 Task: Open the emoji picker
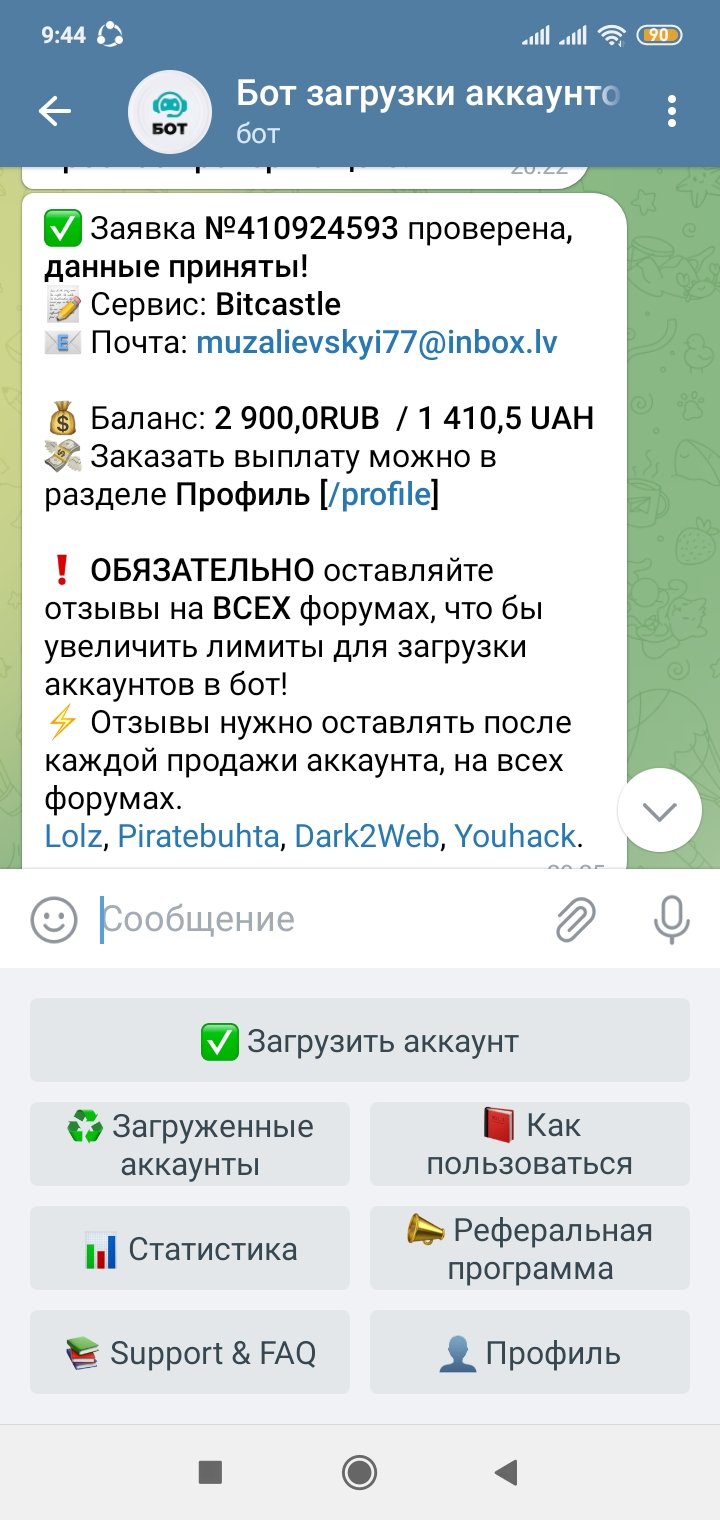(x=54, y=920)
